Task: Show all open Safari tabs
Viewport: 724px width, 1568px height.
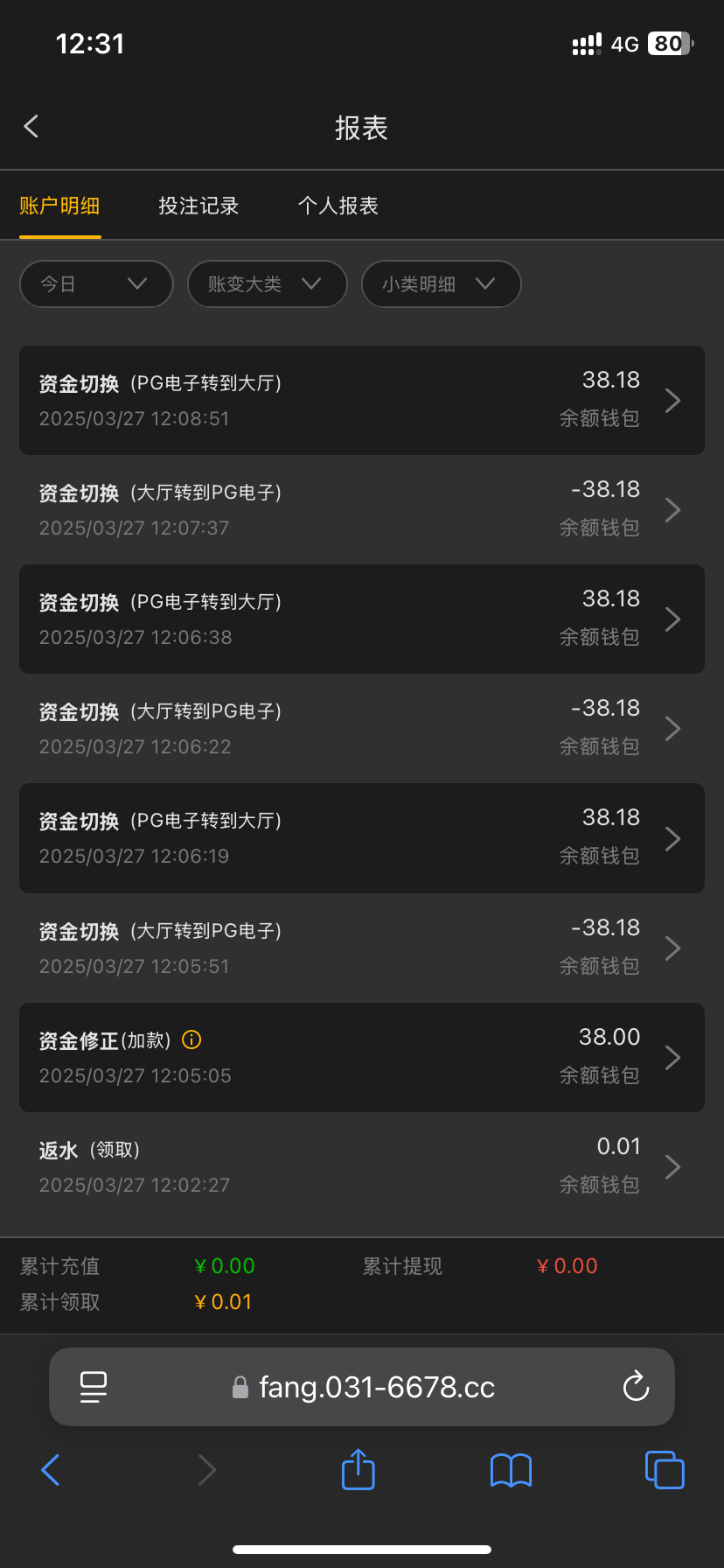Action: [665, 1470]
